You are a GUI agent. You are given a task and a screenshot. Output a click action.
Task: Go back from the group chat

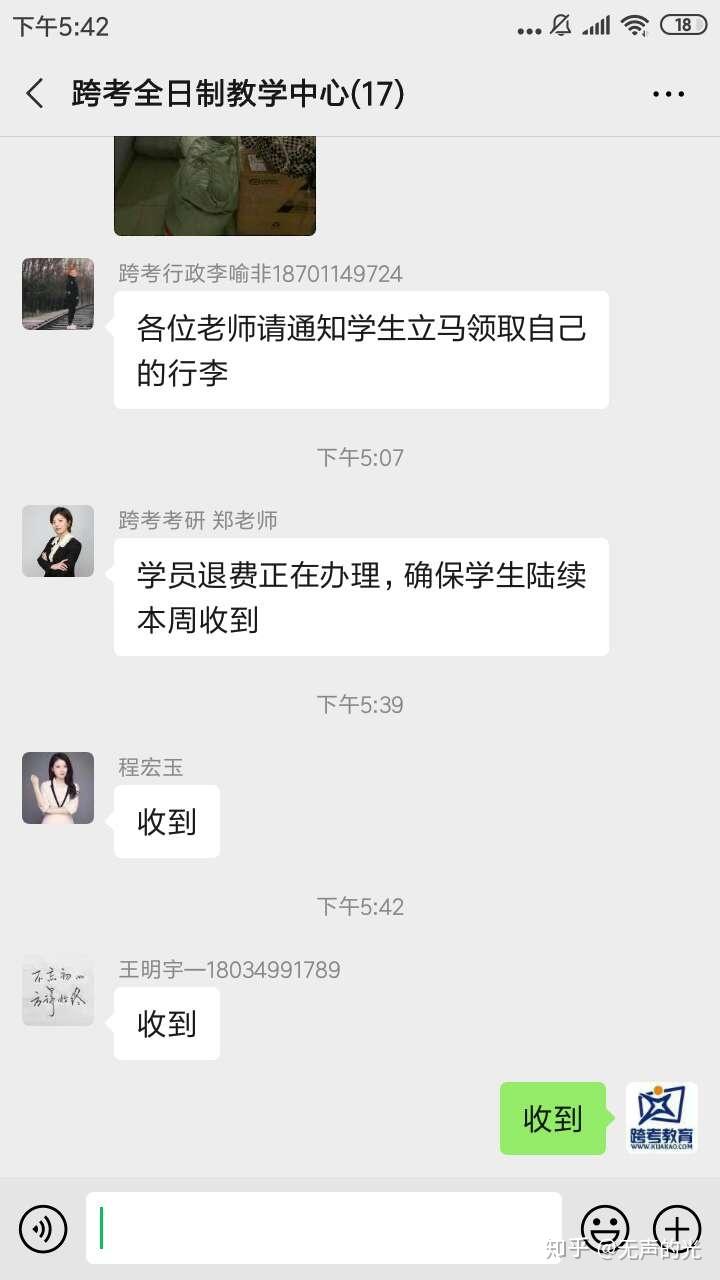point(35,94)
